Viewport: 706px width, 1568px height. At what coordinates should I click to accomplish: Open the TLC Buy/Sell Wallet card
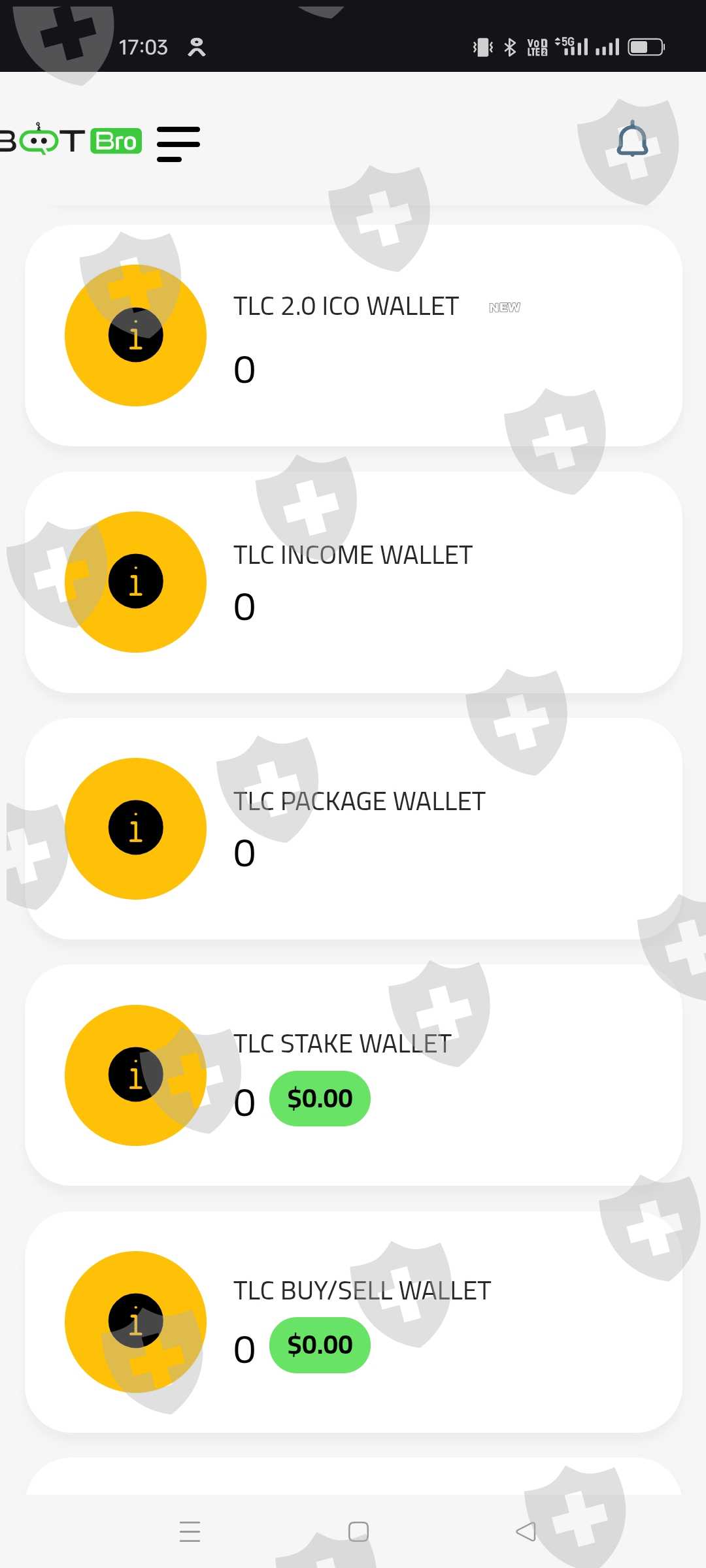pyautogui.click(x=354, y=1322)
